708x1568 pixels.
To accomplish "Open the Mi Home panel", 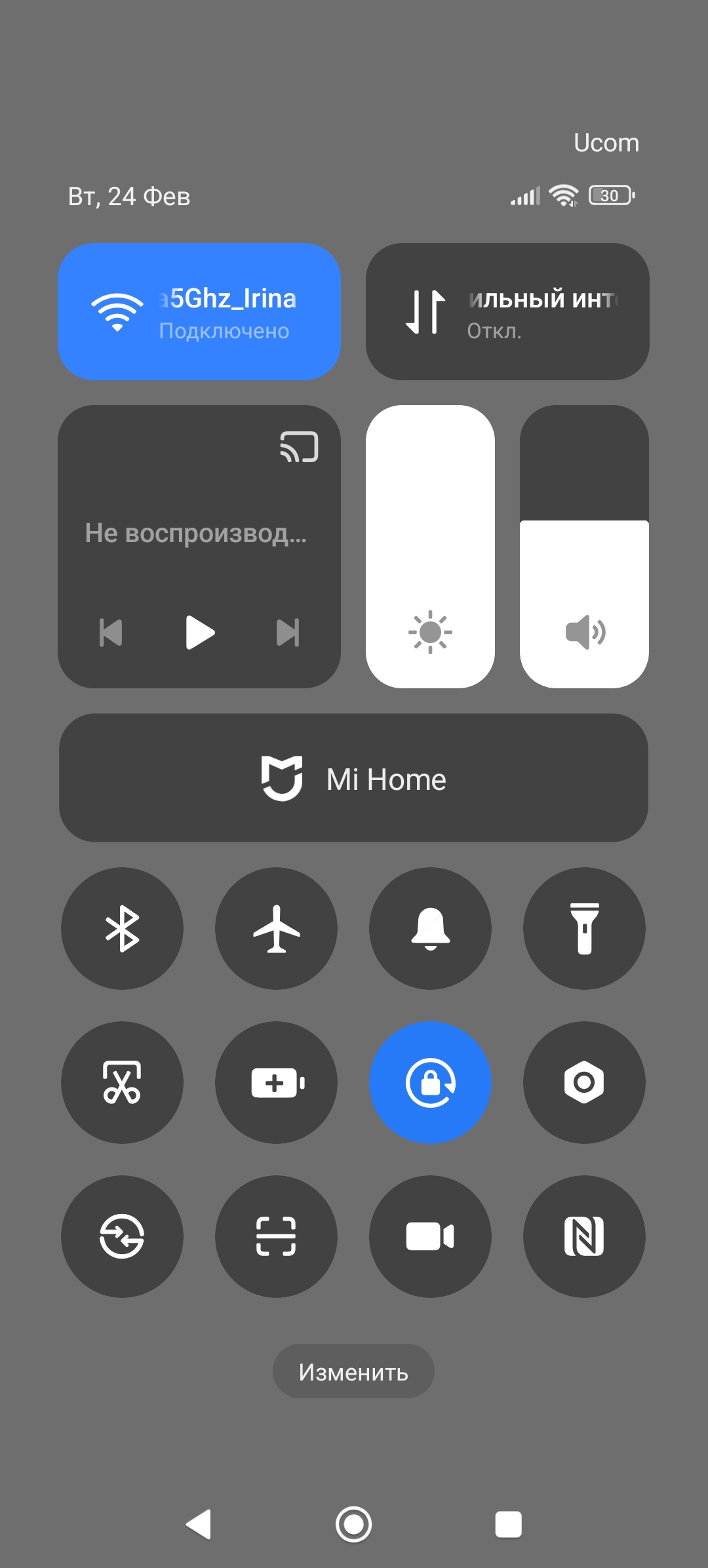I will click(353, 778).
